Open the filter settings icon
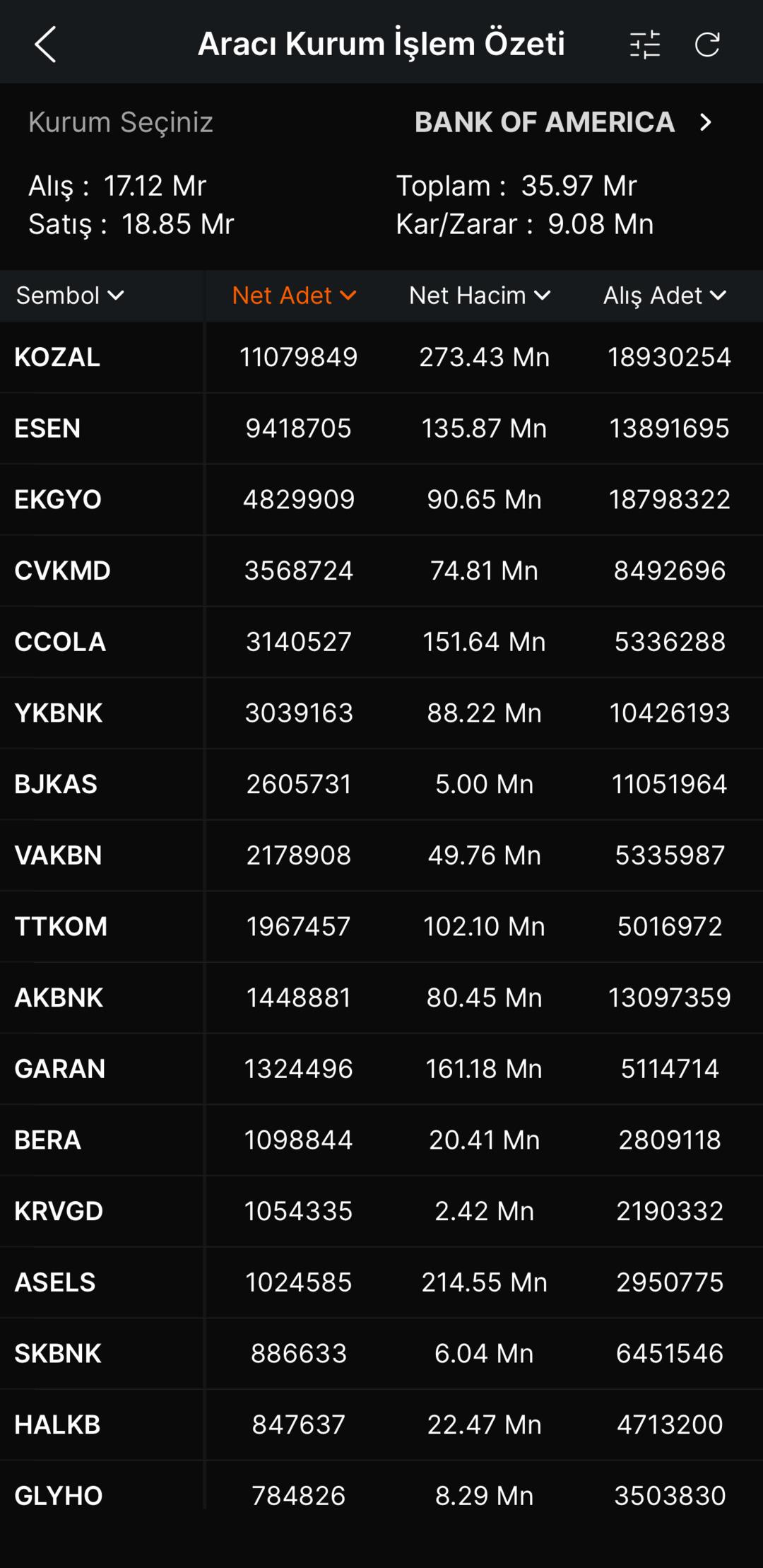The height and width of the screenshot is (1568, 763). [x=644, y=44]
